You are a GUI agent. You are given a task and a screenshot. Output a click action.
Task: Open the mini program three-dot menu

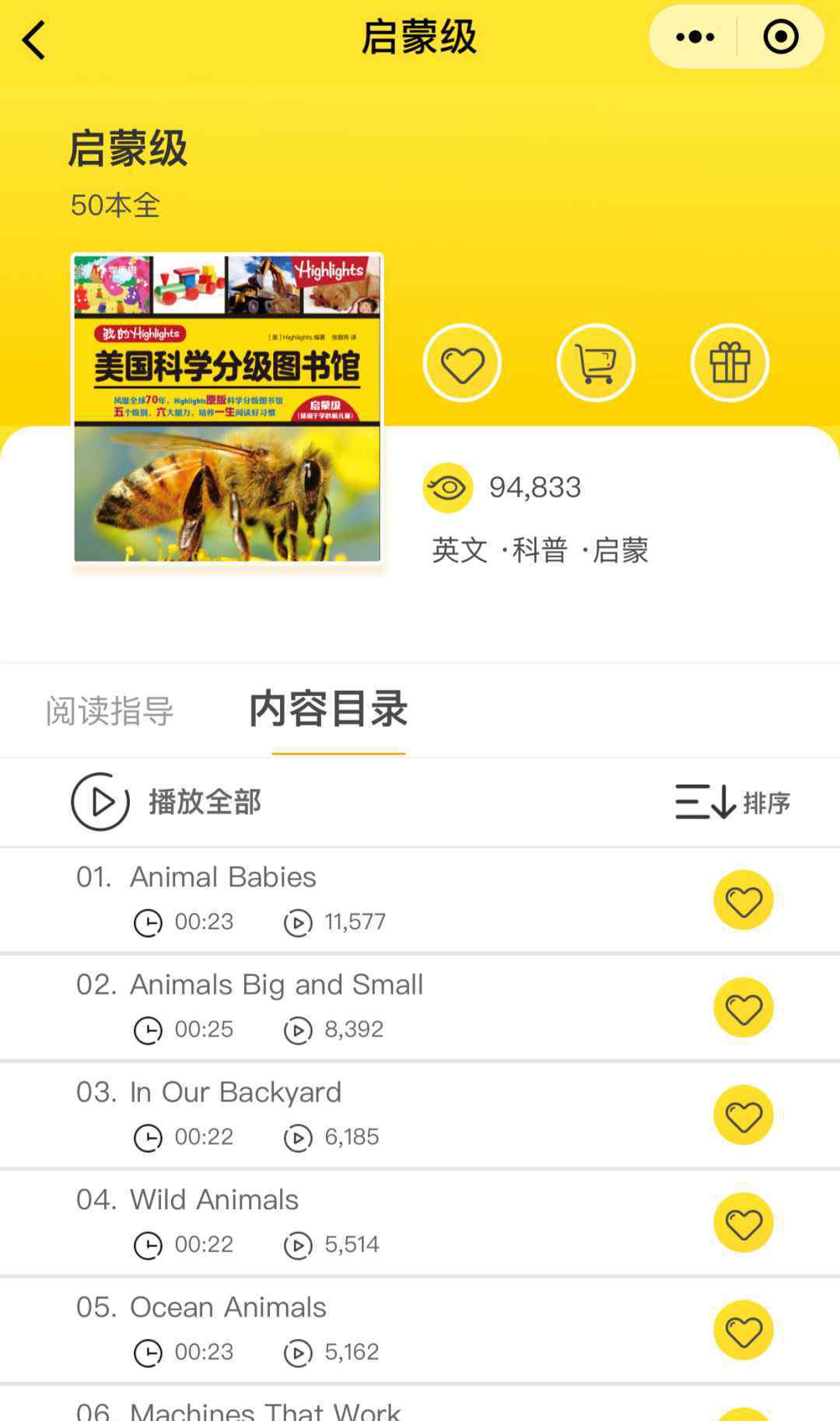pyautogui.click(x=695, y=37)
